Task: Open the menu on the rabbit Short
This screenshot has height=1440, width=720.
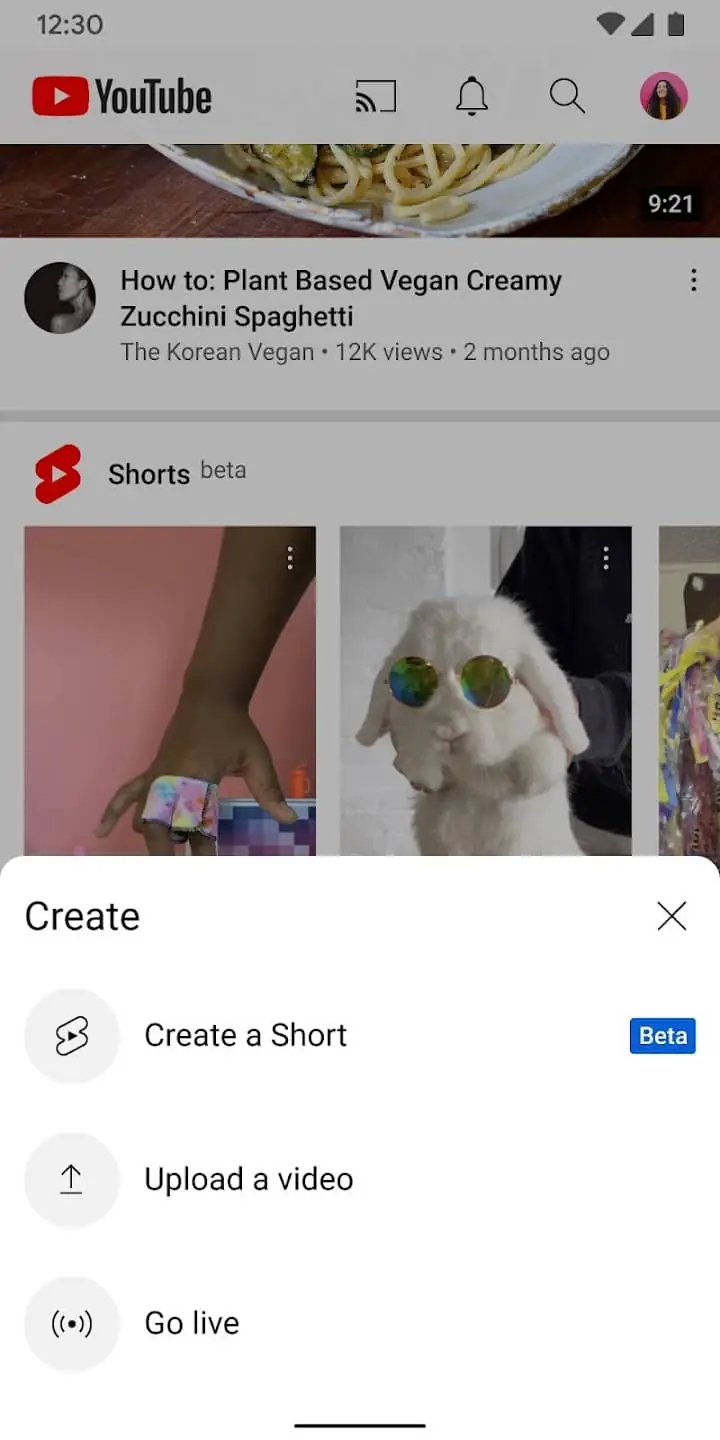Action: pyautogui.click(x=606, y=557)
